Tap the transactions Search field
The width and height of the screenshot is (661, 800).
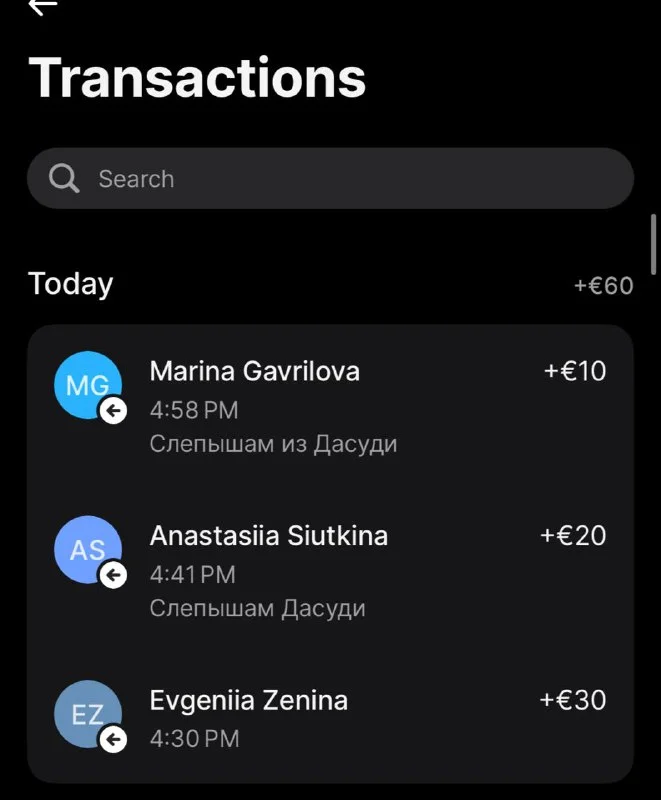pyautogui.click(x=330, y=179)
